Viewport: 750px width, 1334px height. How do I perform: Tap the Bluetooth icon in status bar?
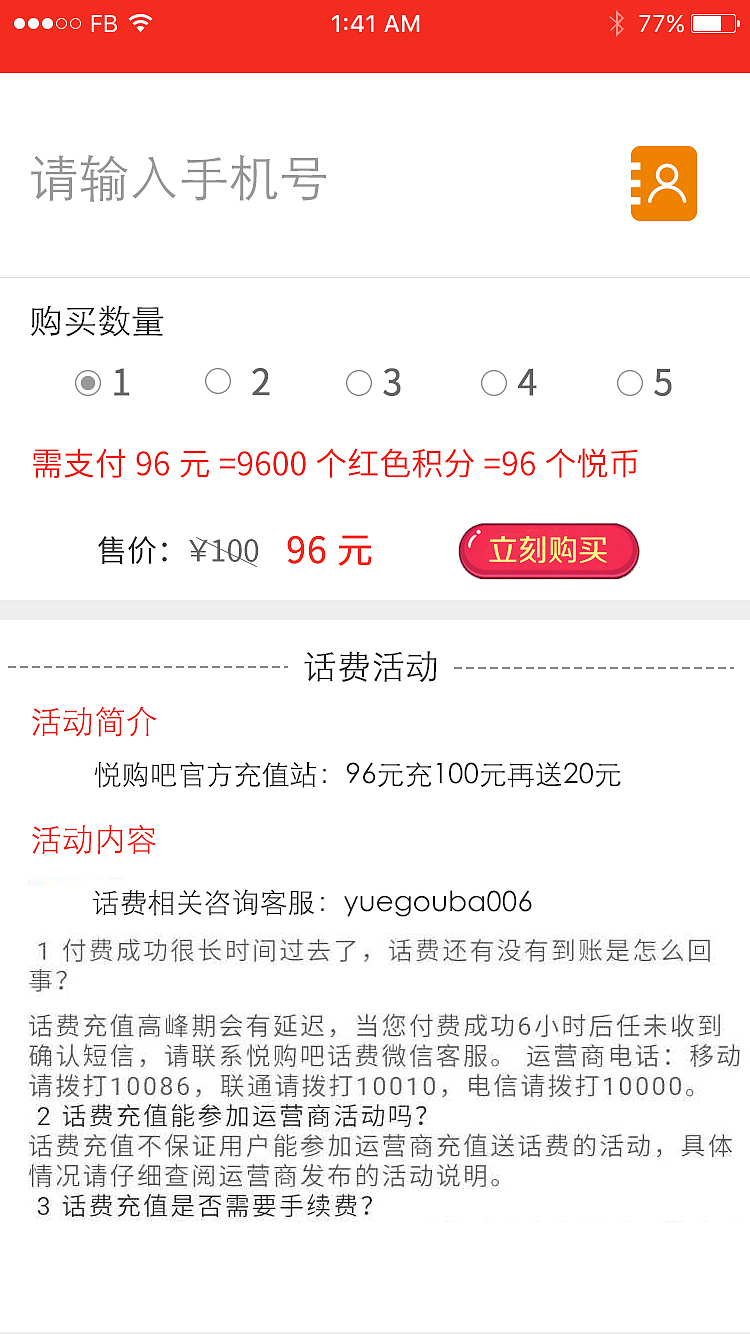click(617, 23)
